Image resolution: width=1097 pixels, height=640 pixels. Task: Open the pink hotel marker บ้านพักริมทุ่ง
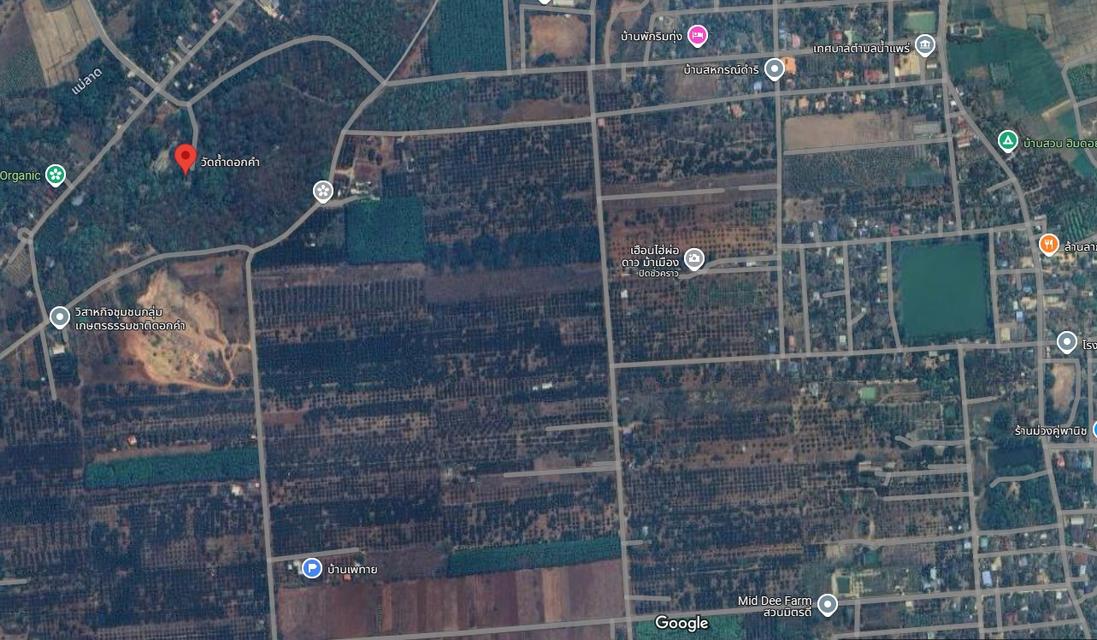coord(698,36)
